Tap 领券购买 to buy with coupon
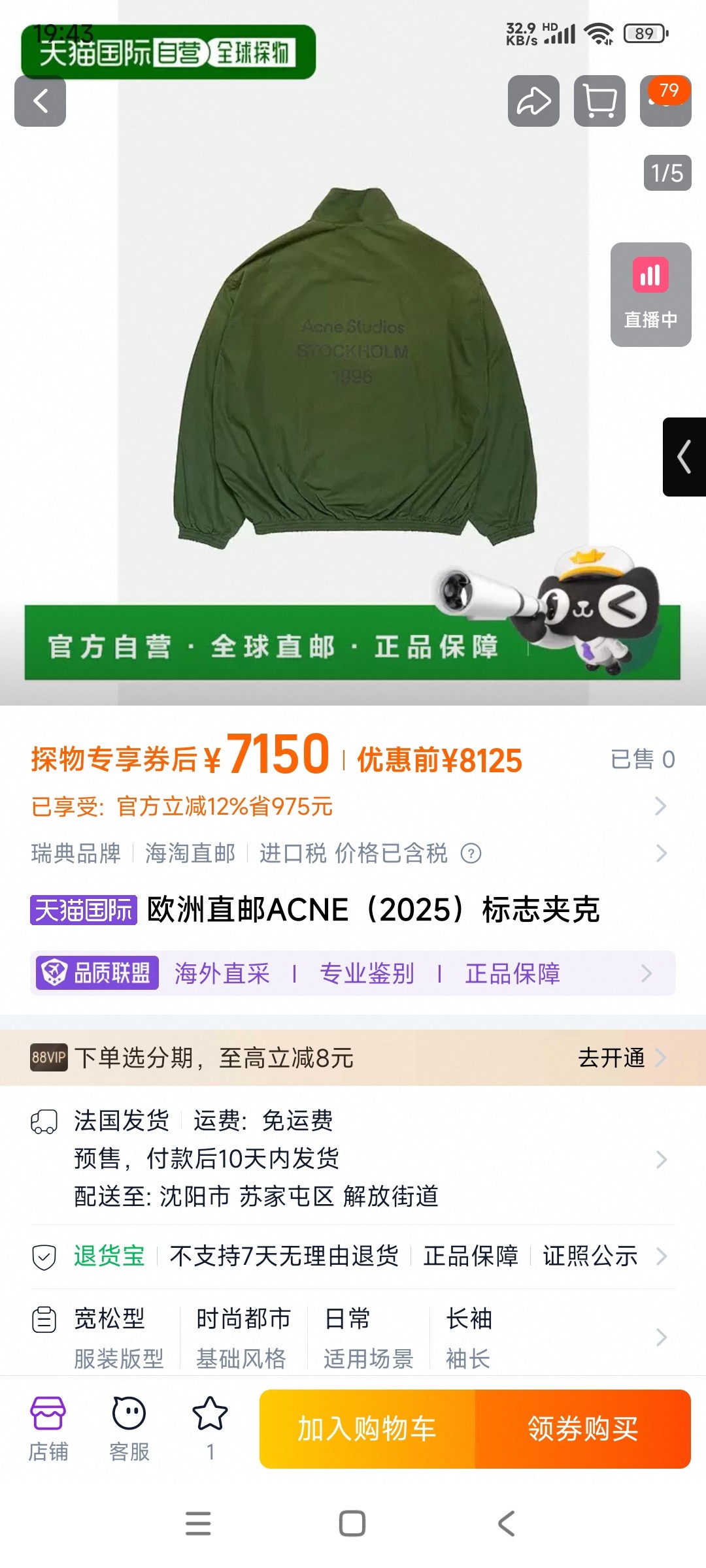The width and height of the screenshot is (706, 1568). tap(583, 1429)
